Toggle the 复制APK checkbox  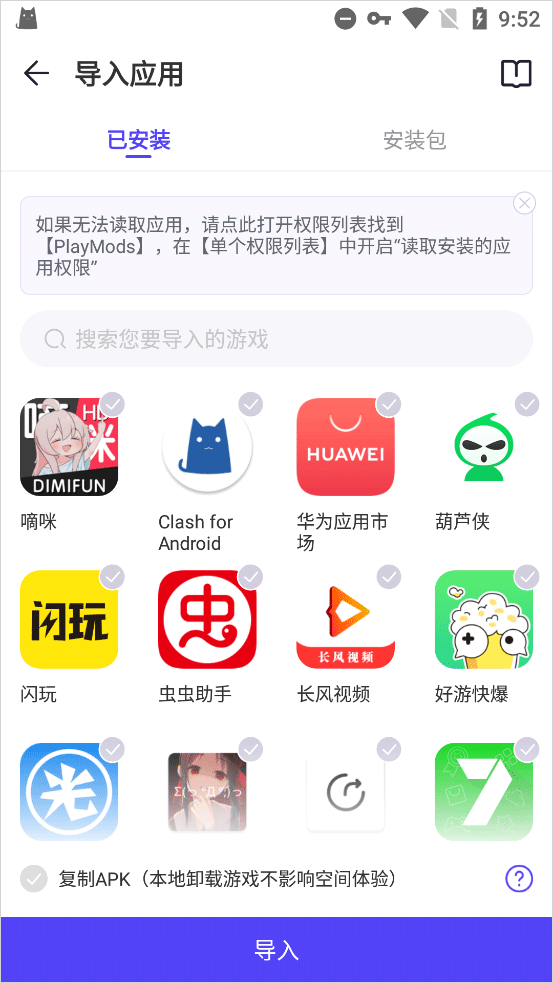click(34, 879)
